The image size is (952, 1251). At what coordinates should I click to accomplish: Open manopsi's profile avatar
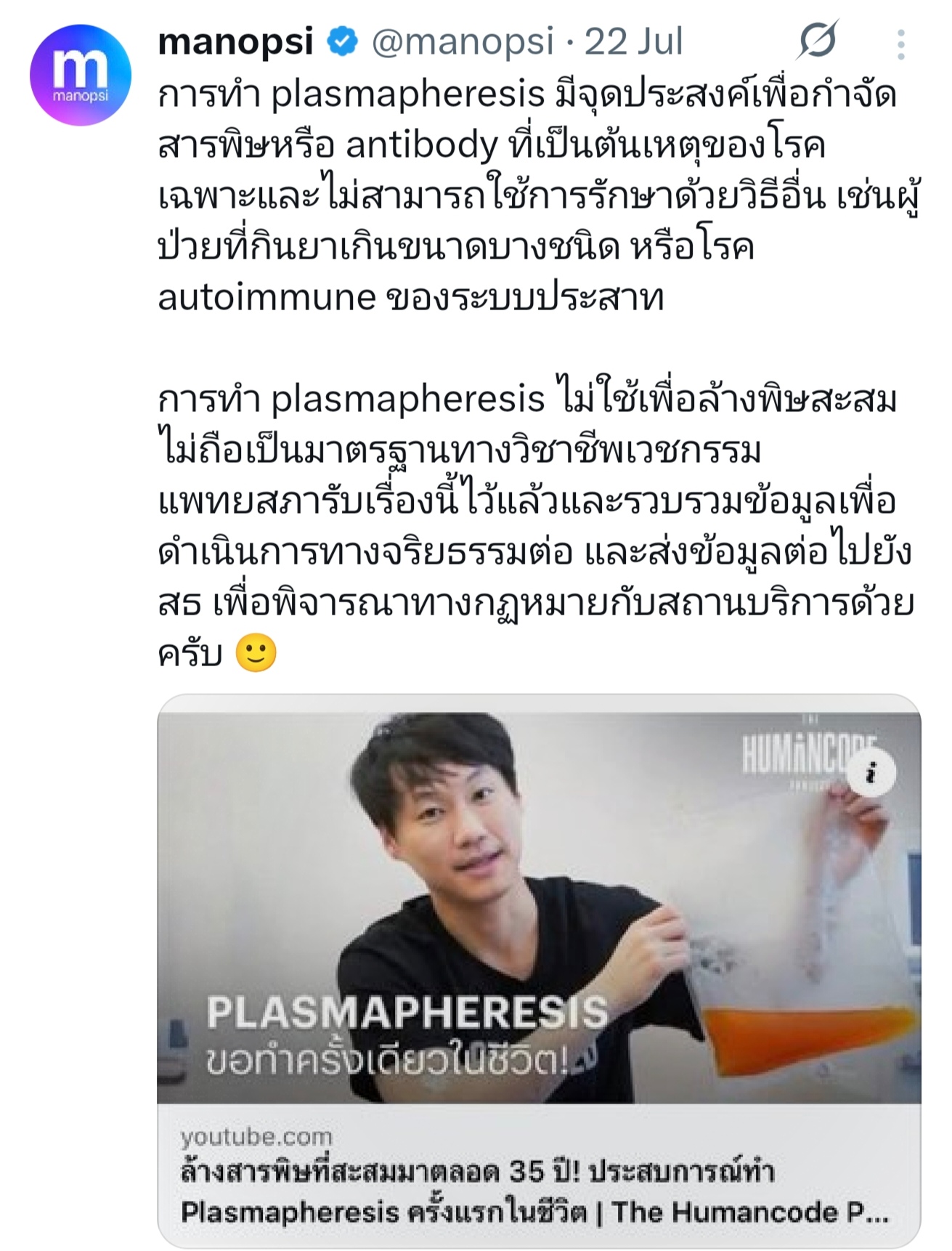[x=80, y=76]
